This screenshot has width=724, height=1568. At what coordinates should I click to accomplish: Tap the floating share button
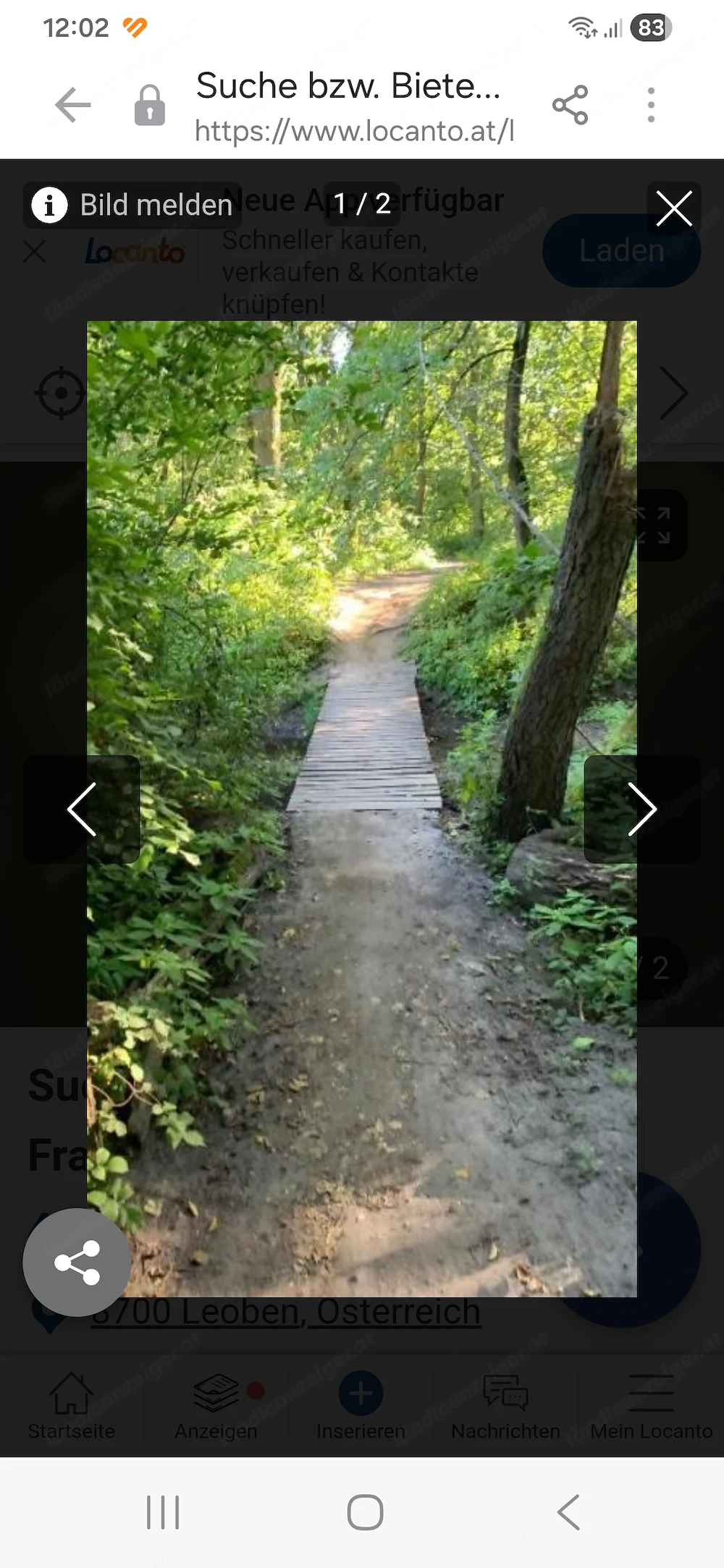pyautogui.click(x=77, y=1263)
